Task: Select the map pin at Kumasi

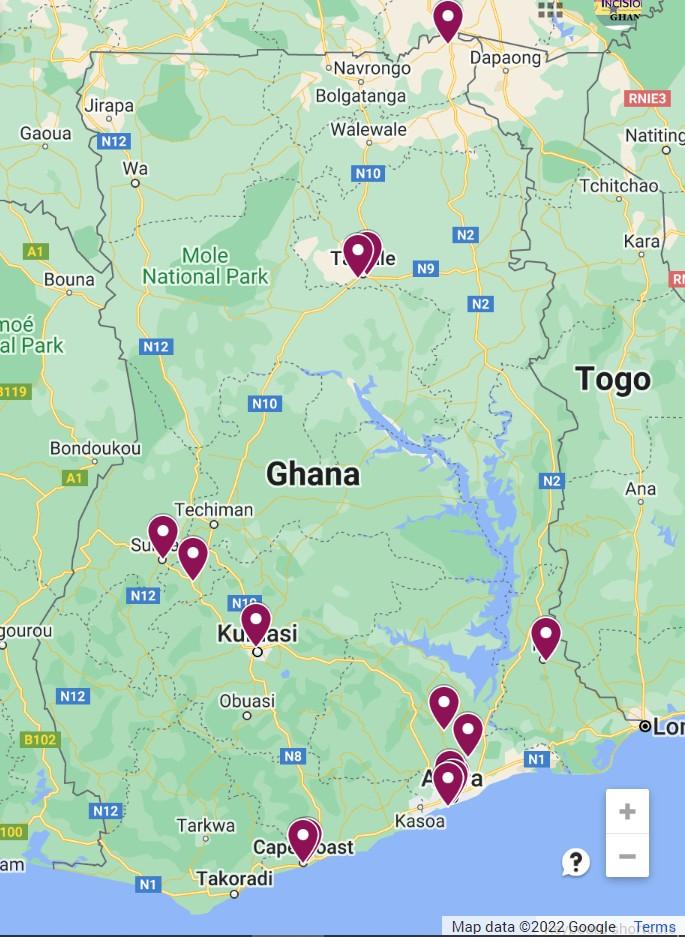Action: pos(256,622)
